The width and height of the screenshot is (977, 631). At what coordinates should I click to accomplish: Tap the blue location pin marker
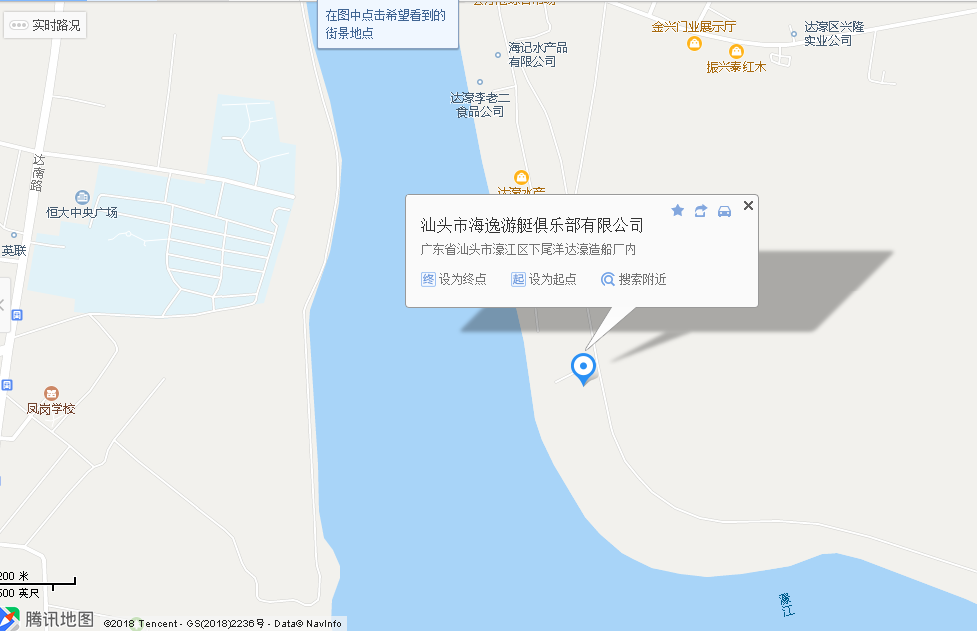(583, 368)
